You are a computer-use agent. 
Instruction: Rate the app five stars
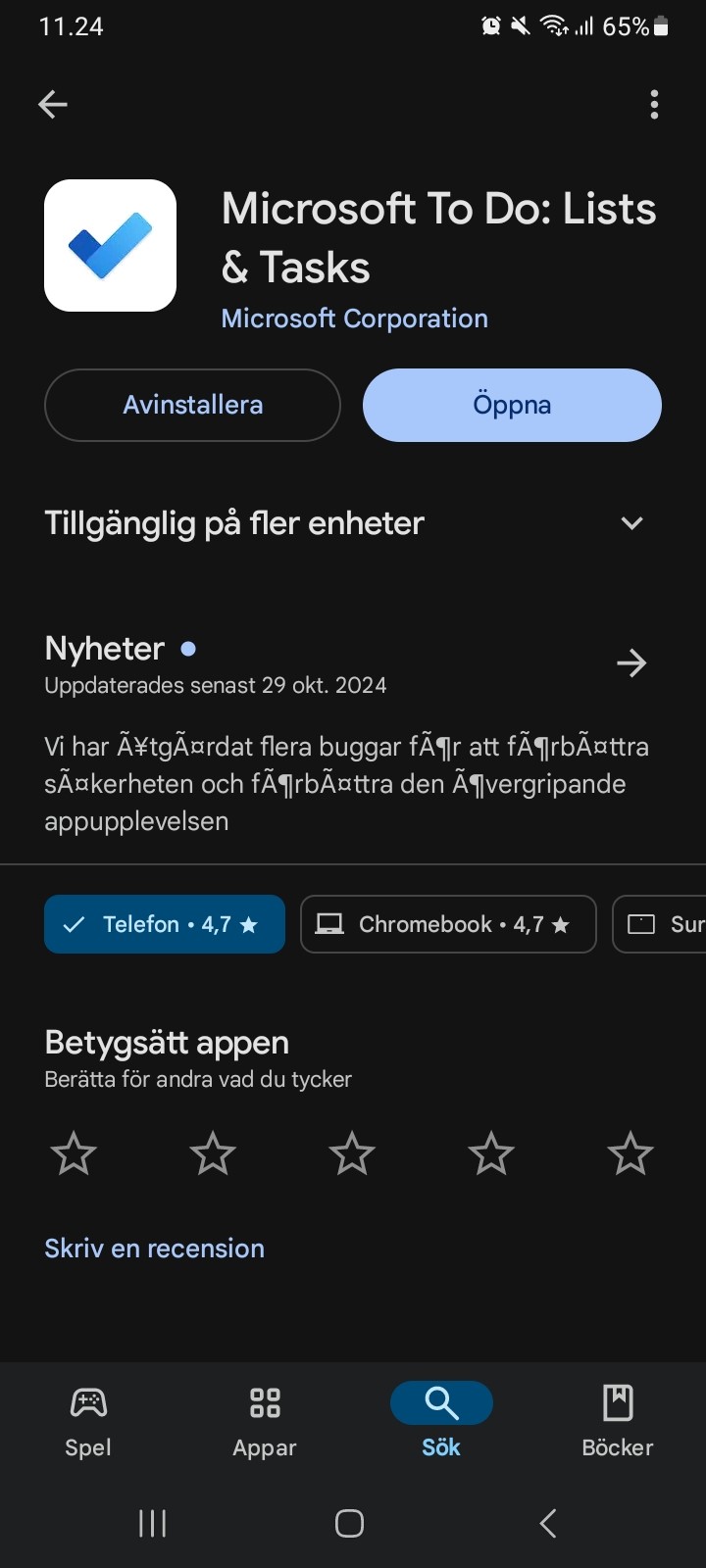coord(630,1153)
